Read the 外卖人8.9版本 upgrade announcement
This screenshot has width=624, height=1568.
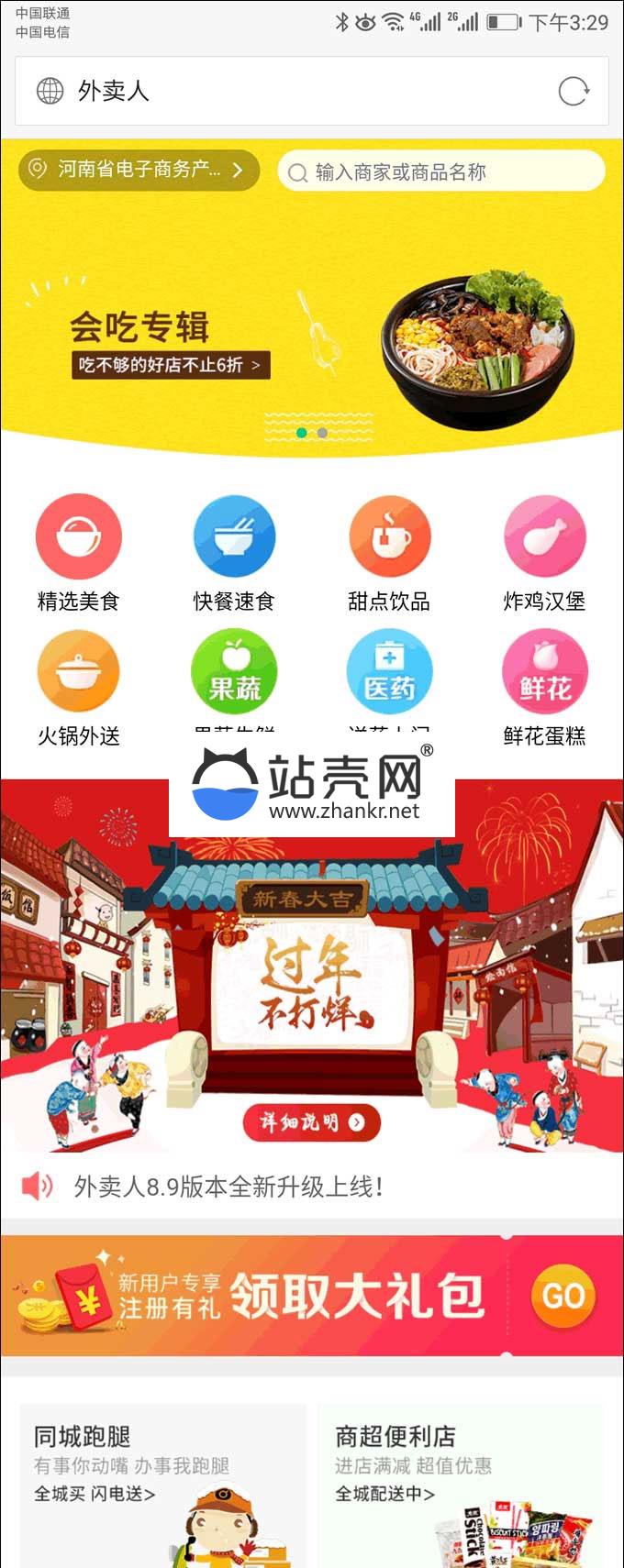coord(228,1187)
